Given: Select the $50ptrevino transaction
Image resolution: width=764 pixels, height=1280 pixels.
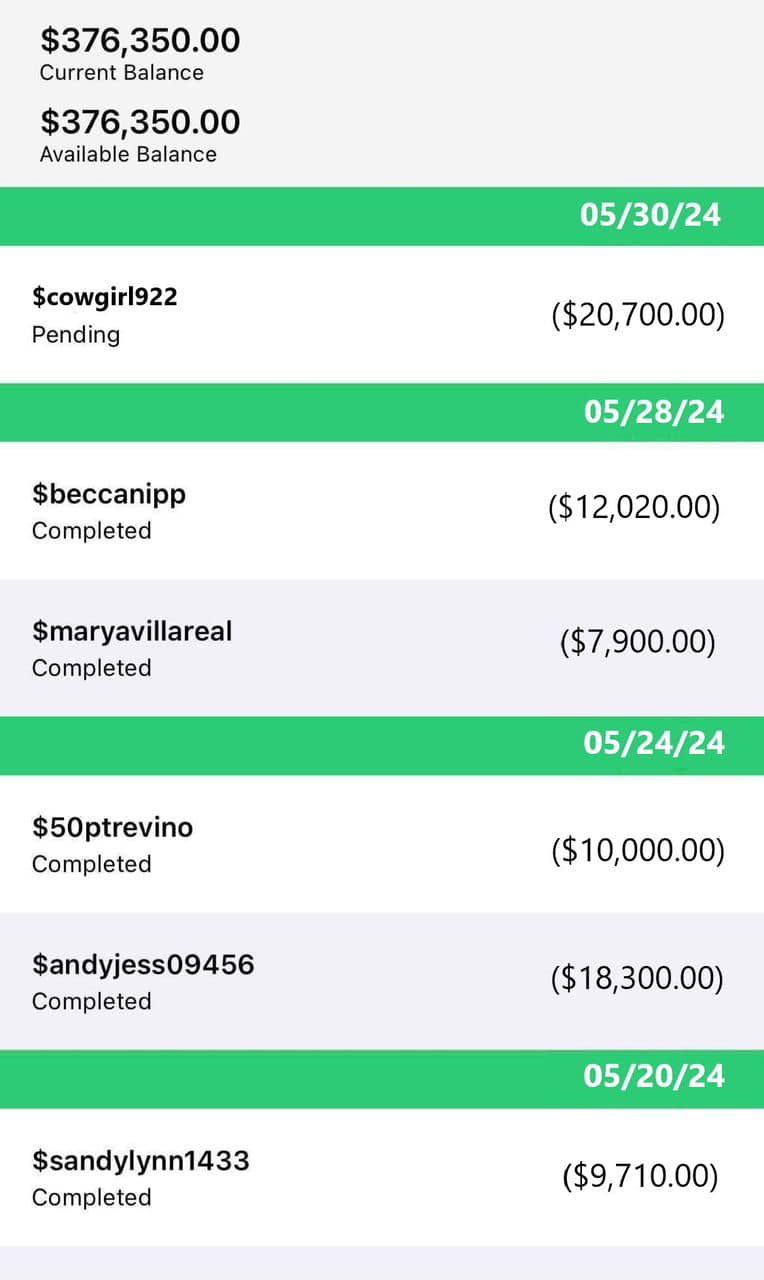Looking at the screenshot, I should click(382, 843).
